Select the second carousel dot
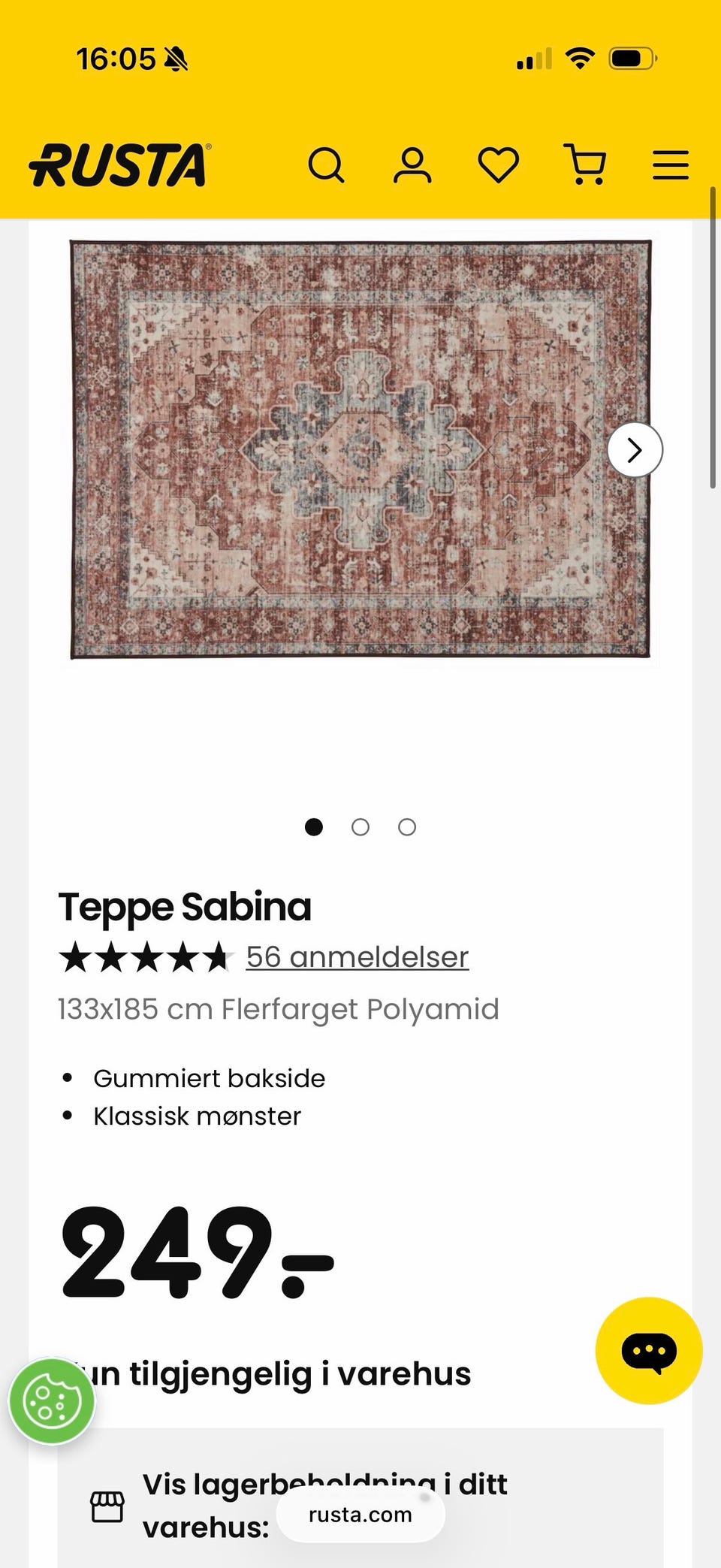Image resolution: width=721 pixels, height=1568 pixels. click(x=360, y=827)
